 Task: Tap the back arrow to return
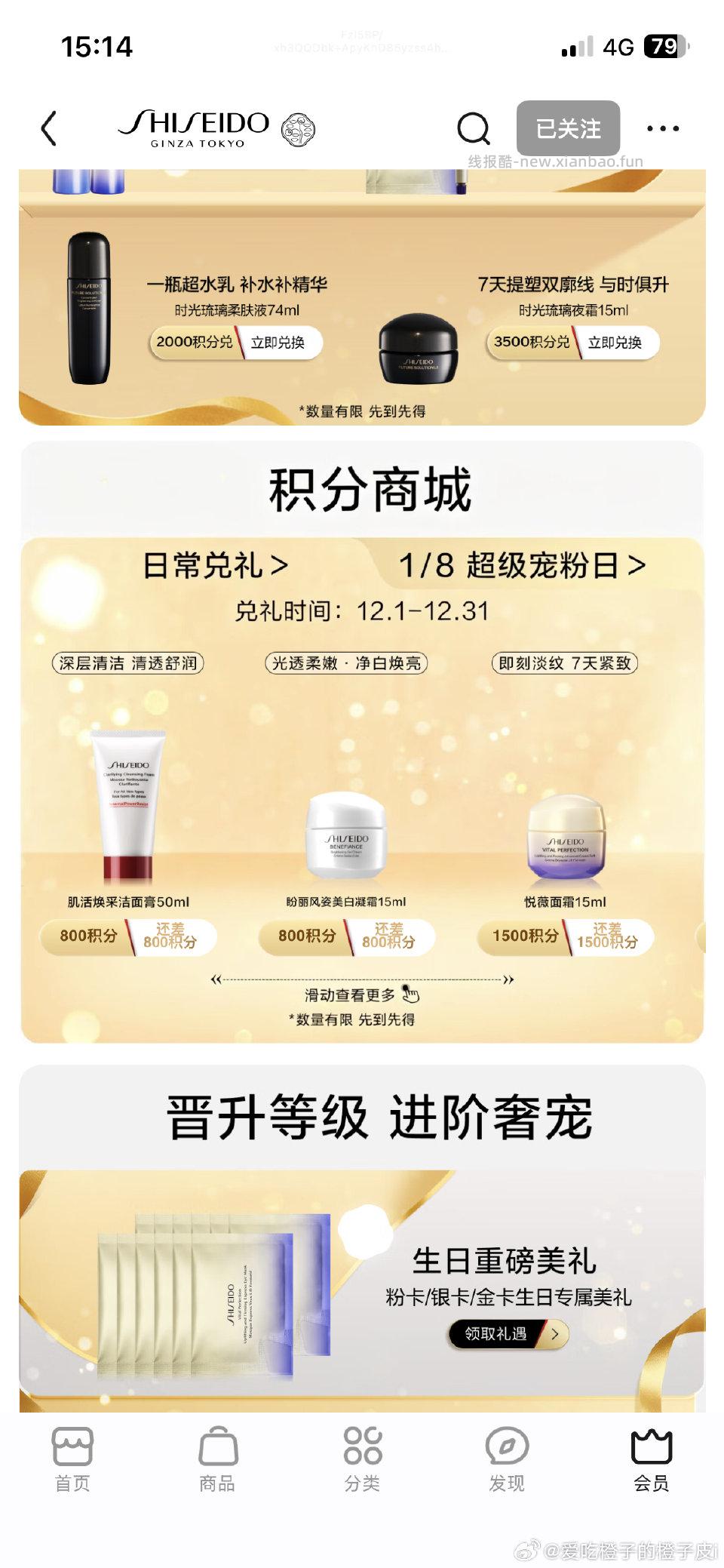tap(48, 128)
